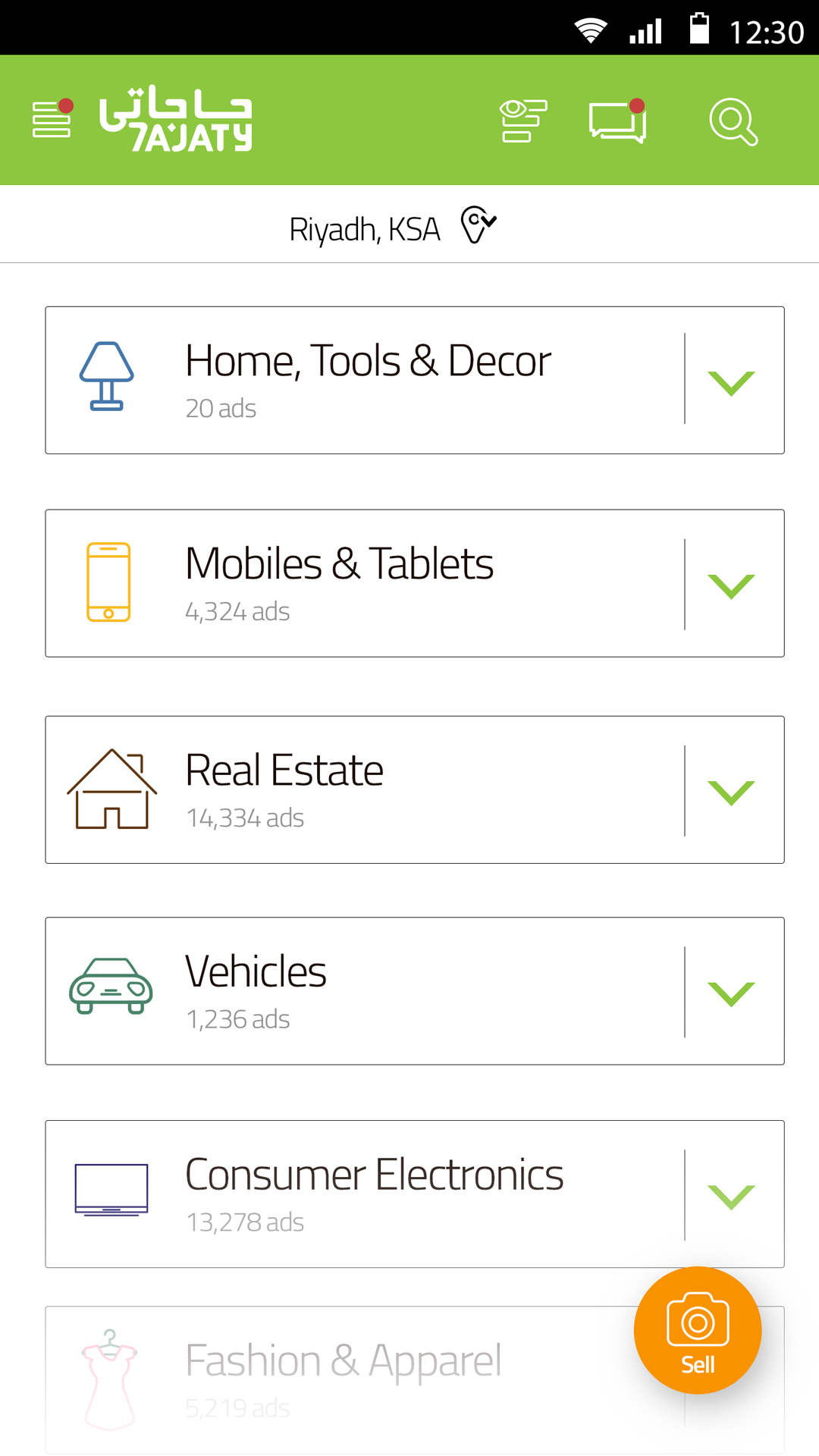Open the Home, Tools & Decor category
This screenshot has height=1456, width=819.
(x=366, y=380)
